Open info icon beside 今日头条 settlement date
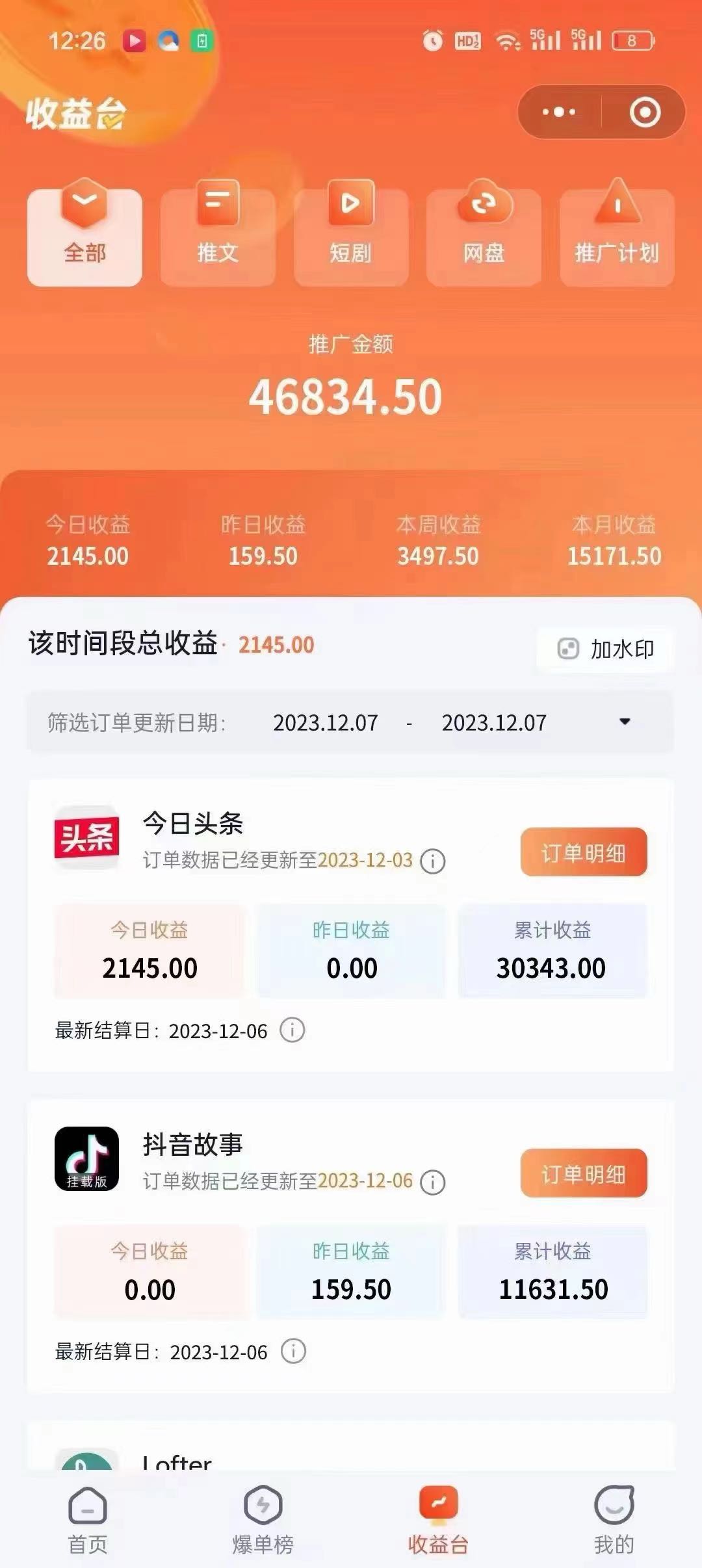Screen dimensions: 702x1568 [292, 1030]
